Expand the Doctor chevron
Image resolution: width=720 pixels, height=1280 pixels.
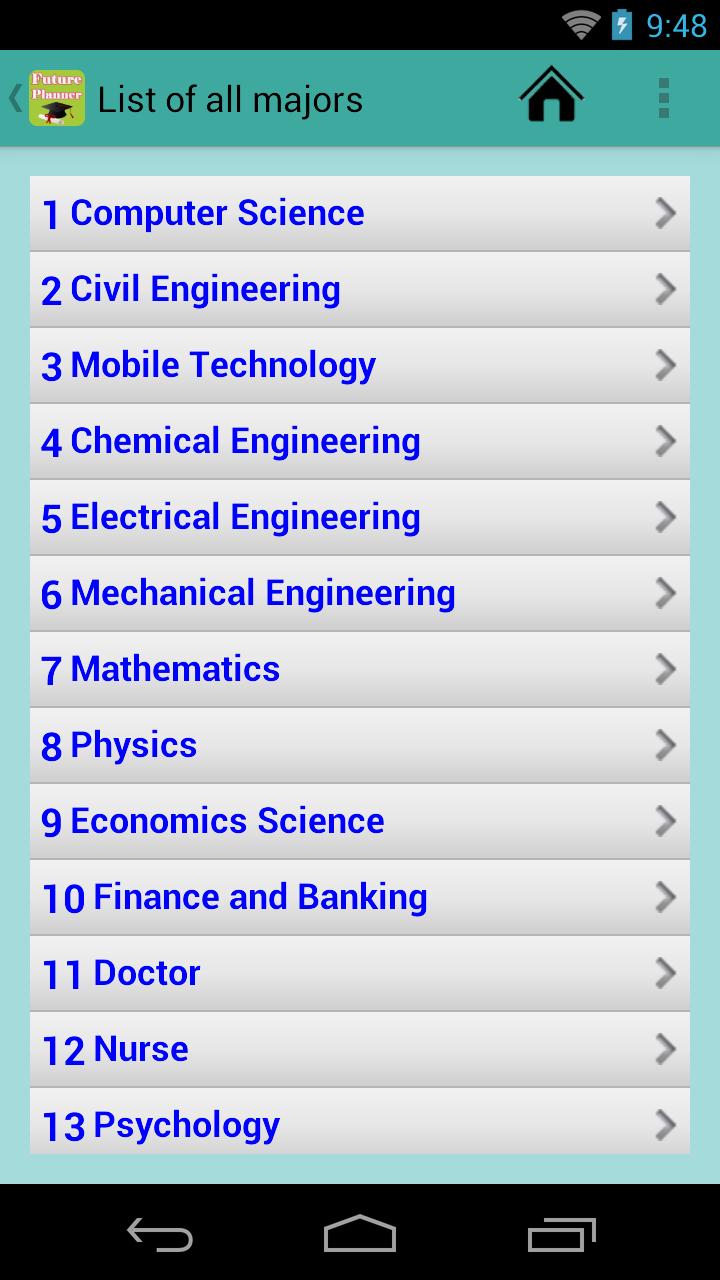[x=665, y=972]
